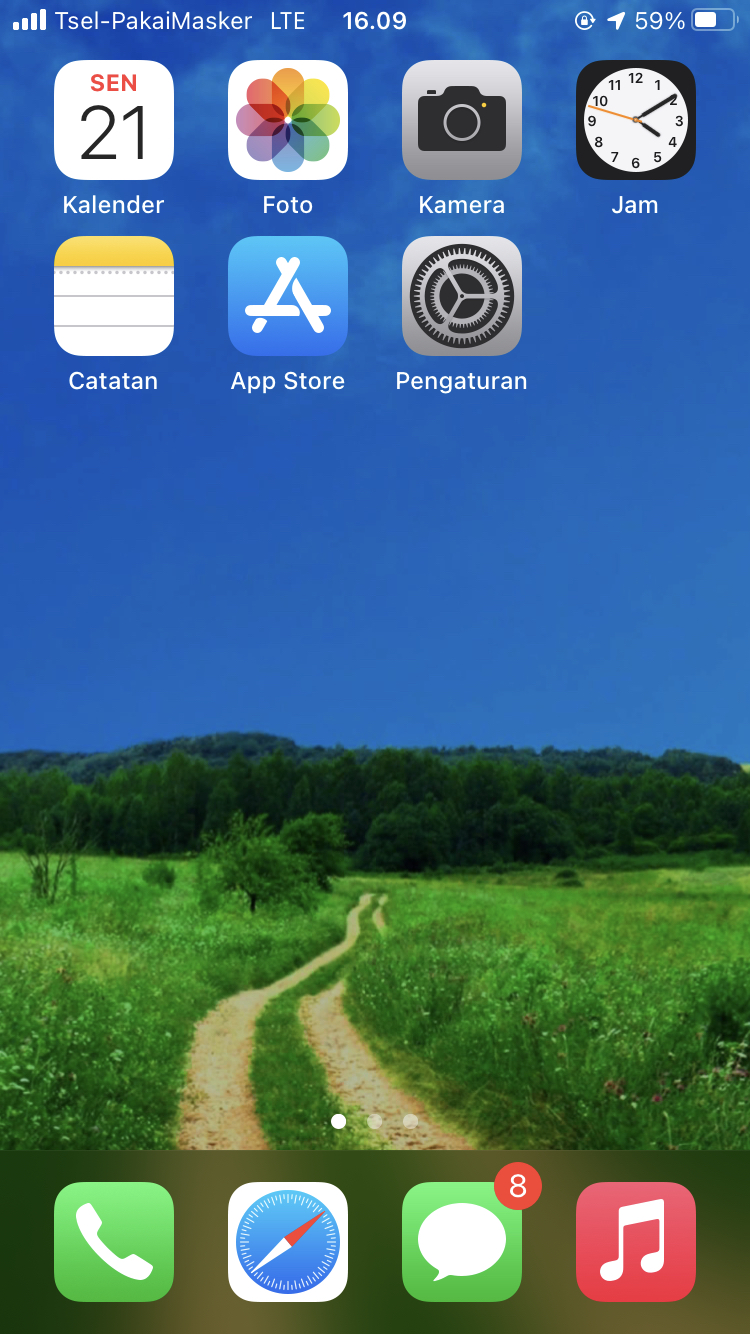This screenshot has width=750, height=1334.
Task: Open Pengaturan settings
Action: coord(462,296)
